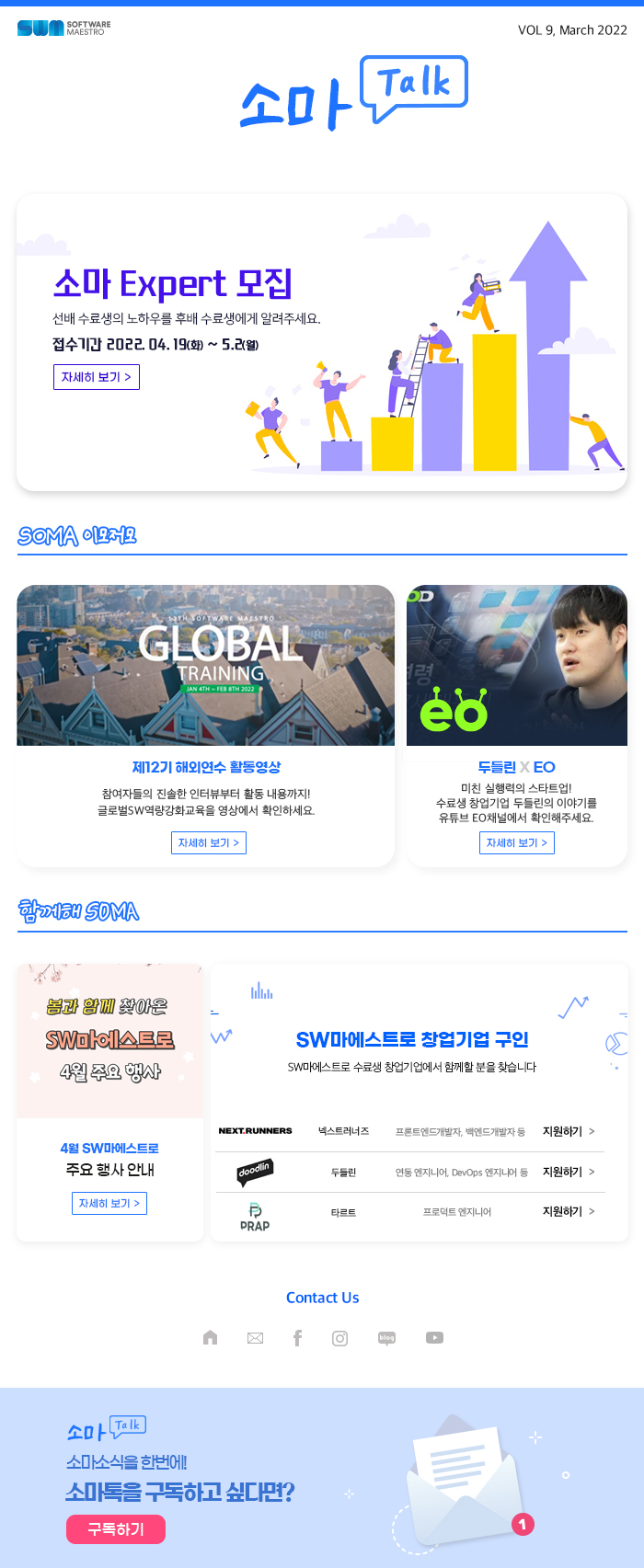Screen dimensions: 644x1568
Task: Tap 지원하기 for 타르트 프로덕트 엔지니어
Action: [x=568, y=1211]
